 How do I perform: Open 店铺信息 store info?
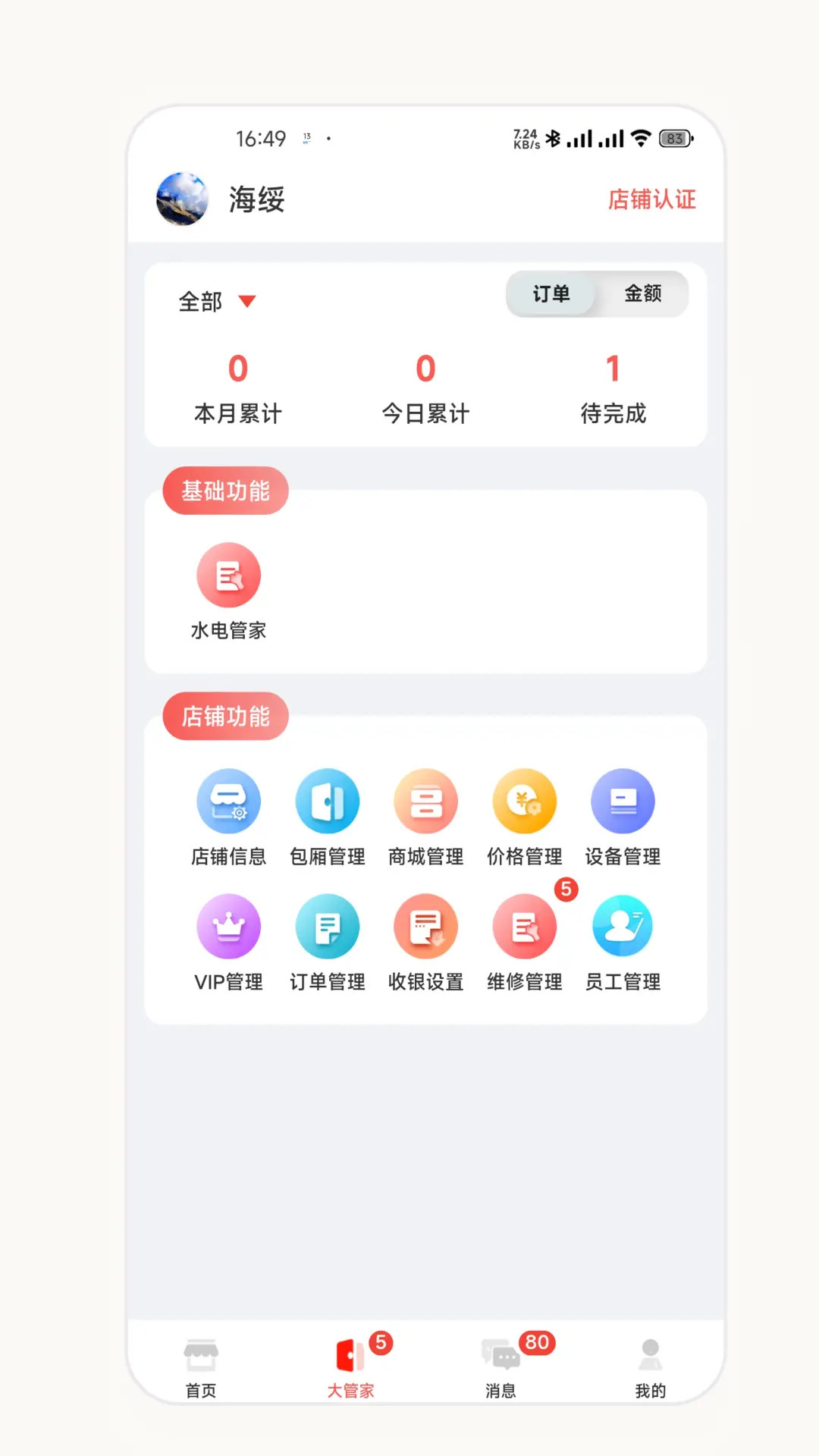click(x=229, y=801)
